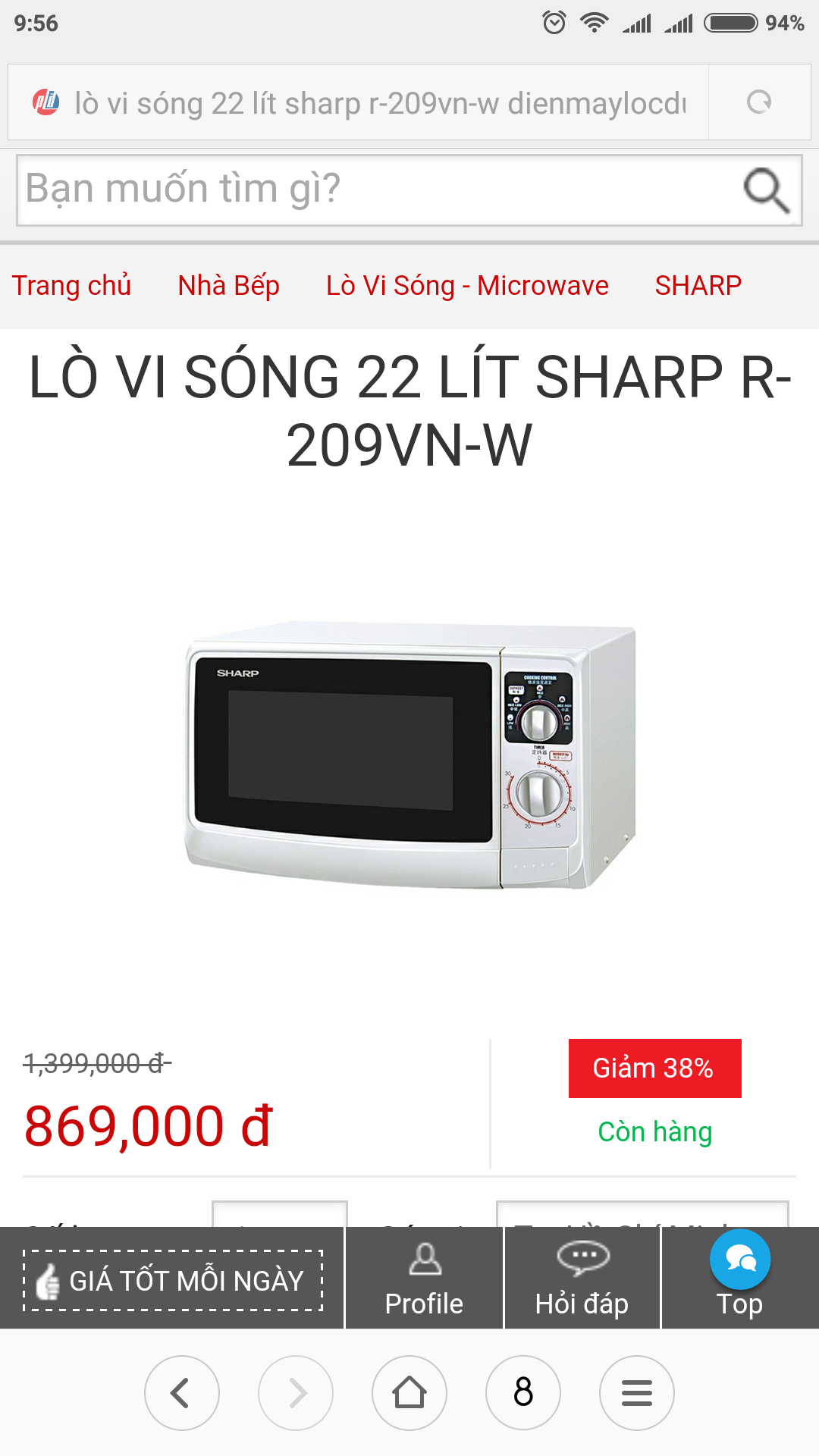The height and width of the screenshot is (1456, 819).
Task: Open the SHARP brand link
Action: [698, 286]
